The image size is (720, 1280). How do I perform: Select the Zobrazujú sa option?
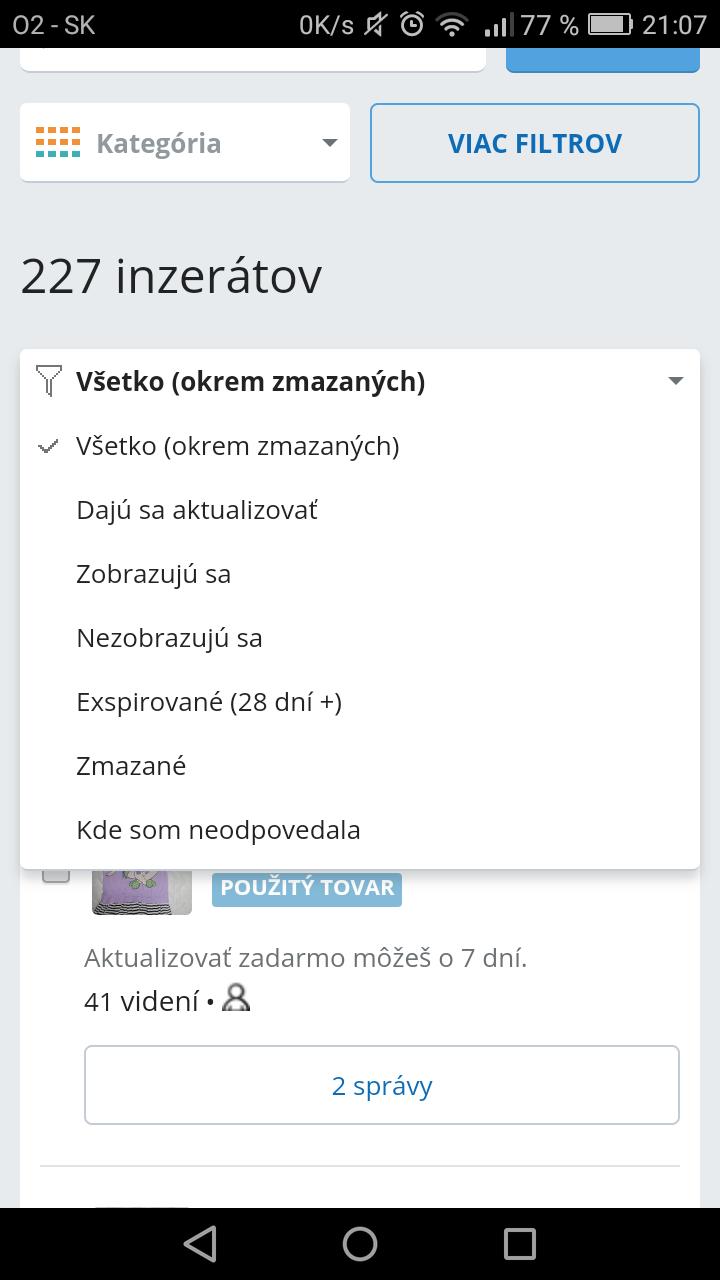pyautogui.click(x=360, y=574)
